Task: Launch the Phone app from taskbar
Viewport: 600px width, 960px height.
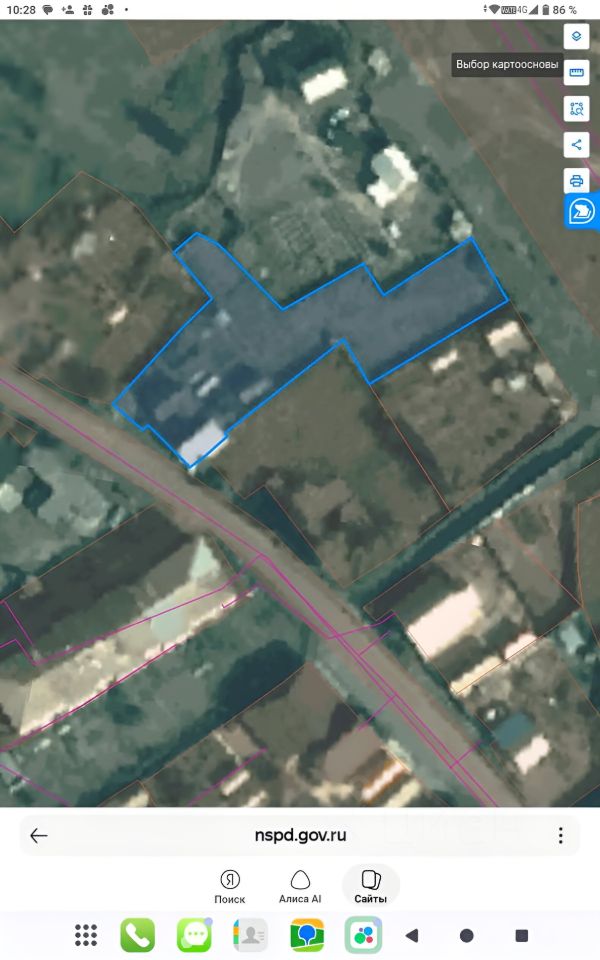Action: pos(138,936)
